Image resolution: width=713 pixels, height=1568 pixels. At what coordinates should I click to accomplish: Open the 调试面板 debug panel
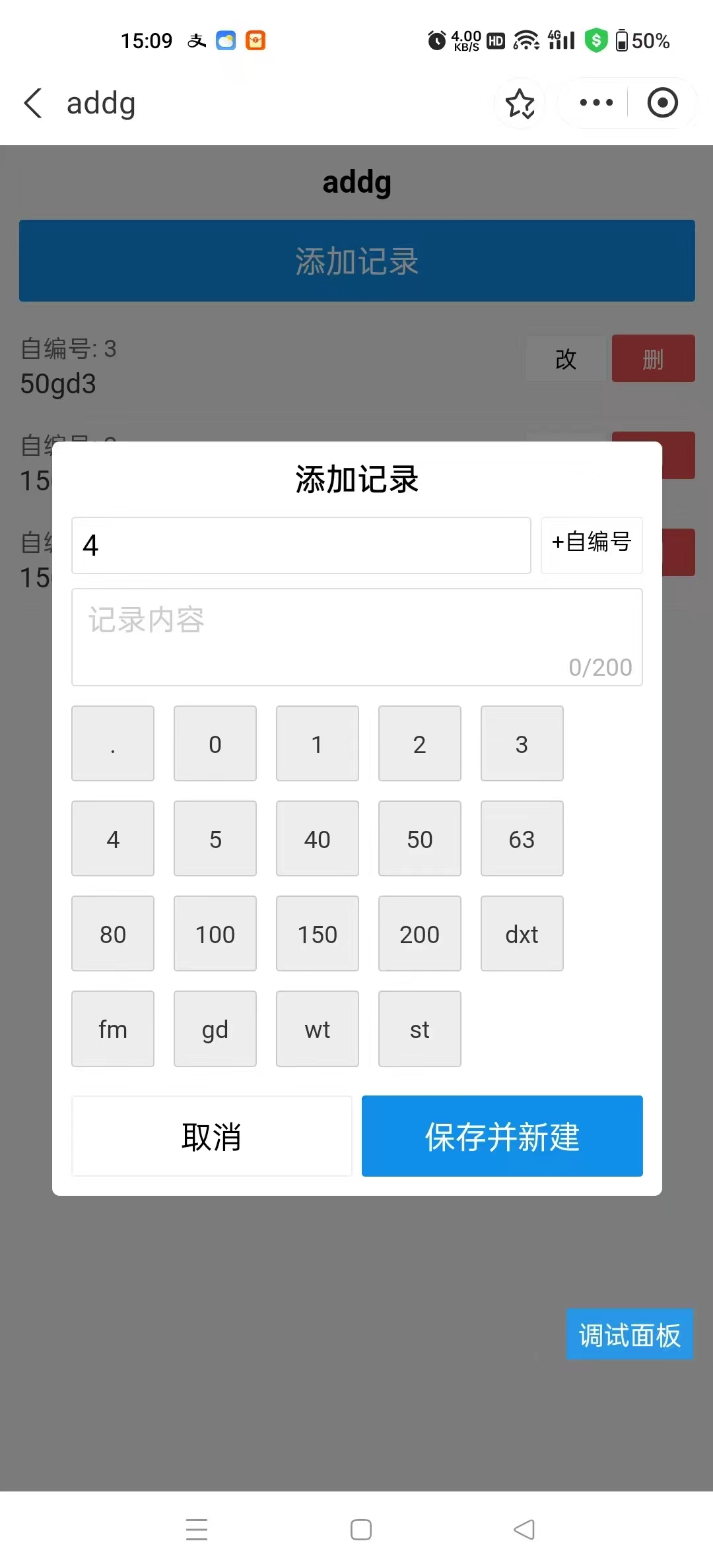pos(630,1334)
